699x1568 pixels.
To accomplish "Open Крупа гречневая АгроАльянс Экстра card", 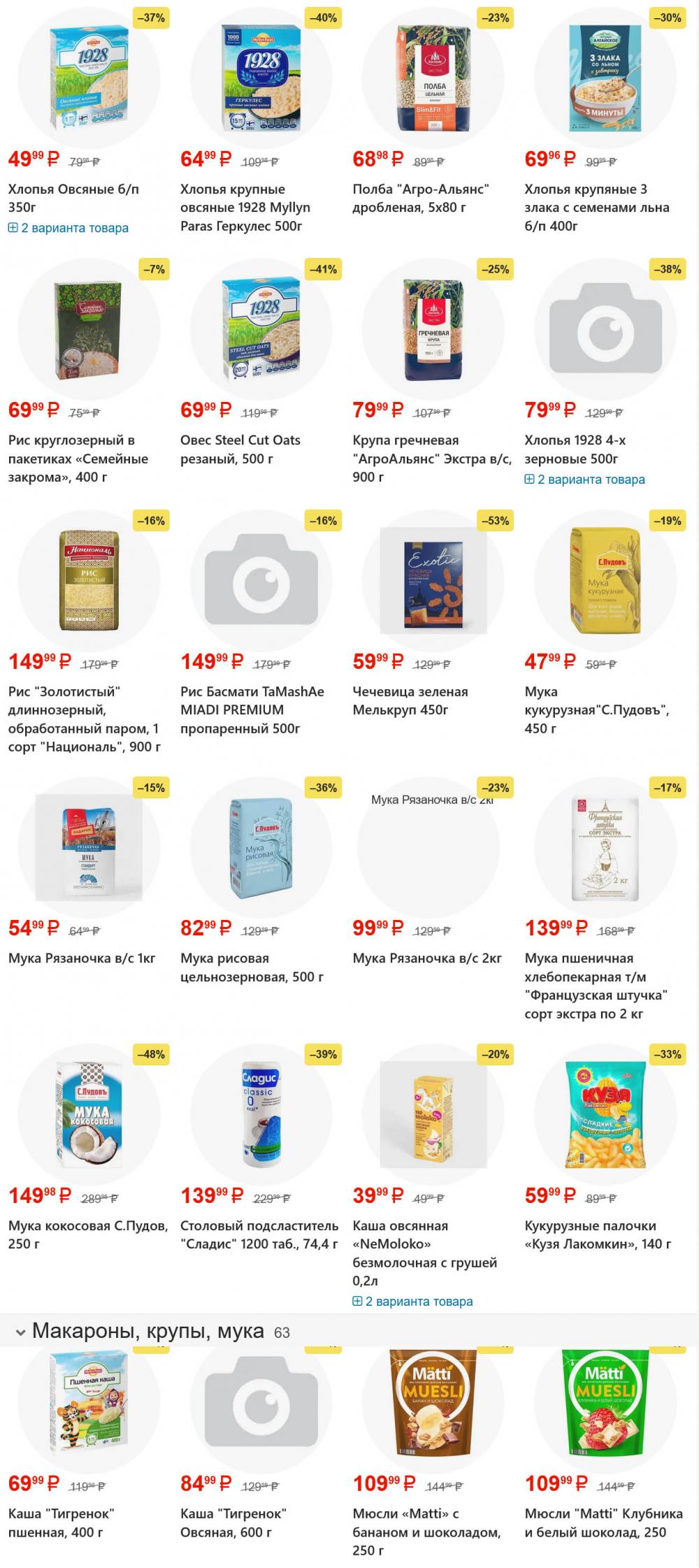I will pyautogui.click(x=431, y=459).
